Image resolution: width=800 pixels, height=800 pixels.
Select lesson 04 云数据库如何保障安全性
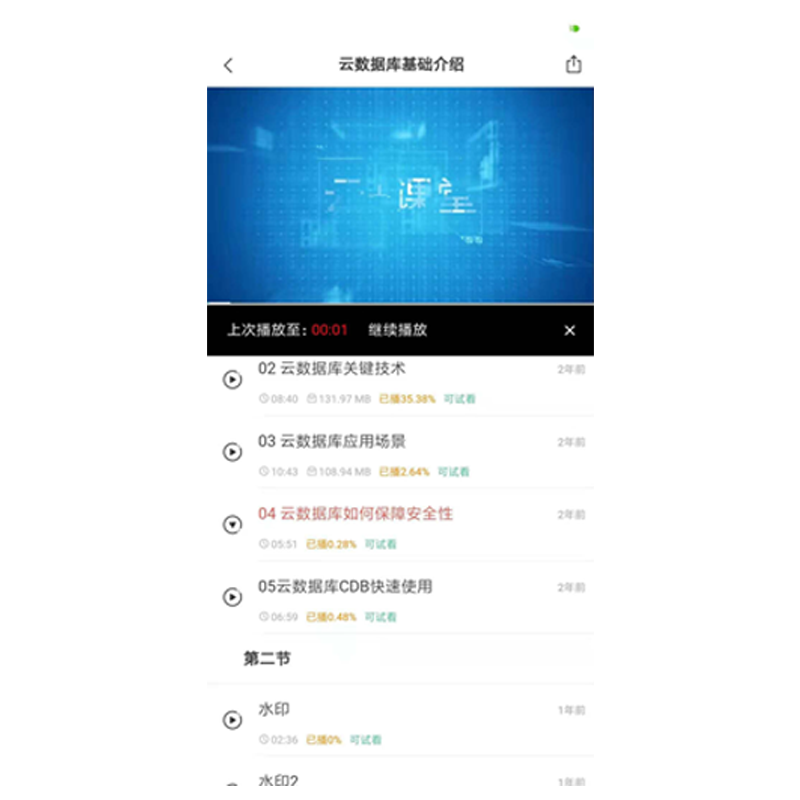click(x=355, y=514)
